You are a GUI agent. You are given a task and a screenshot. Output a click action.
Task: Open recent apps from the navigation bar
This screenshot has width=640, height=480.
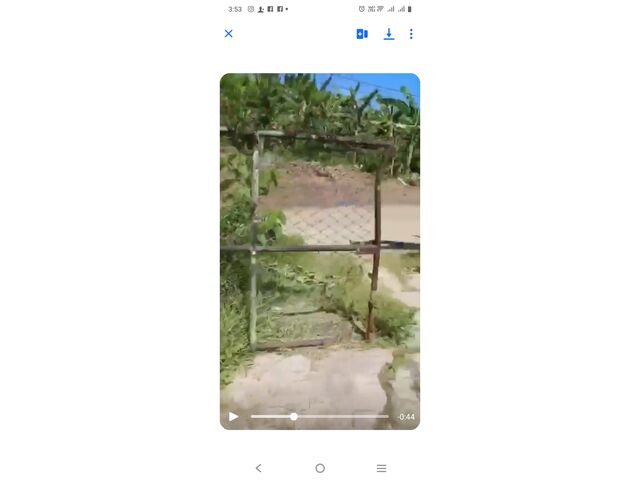click(x=381, y=468)
